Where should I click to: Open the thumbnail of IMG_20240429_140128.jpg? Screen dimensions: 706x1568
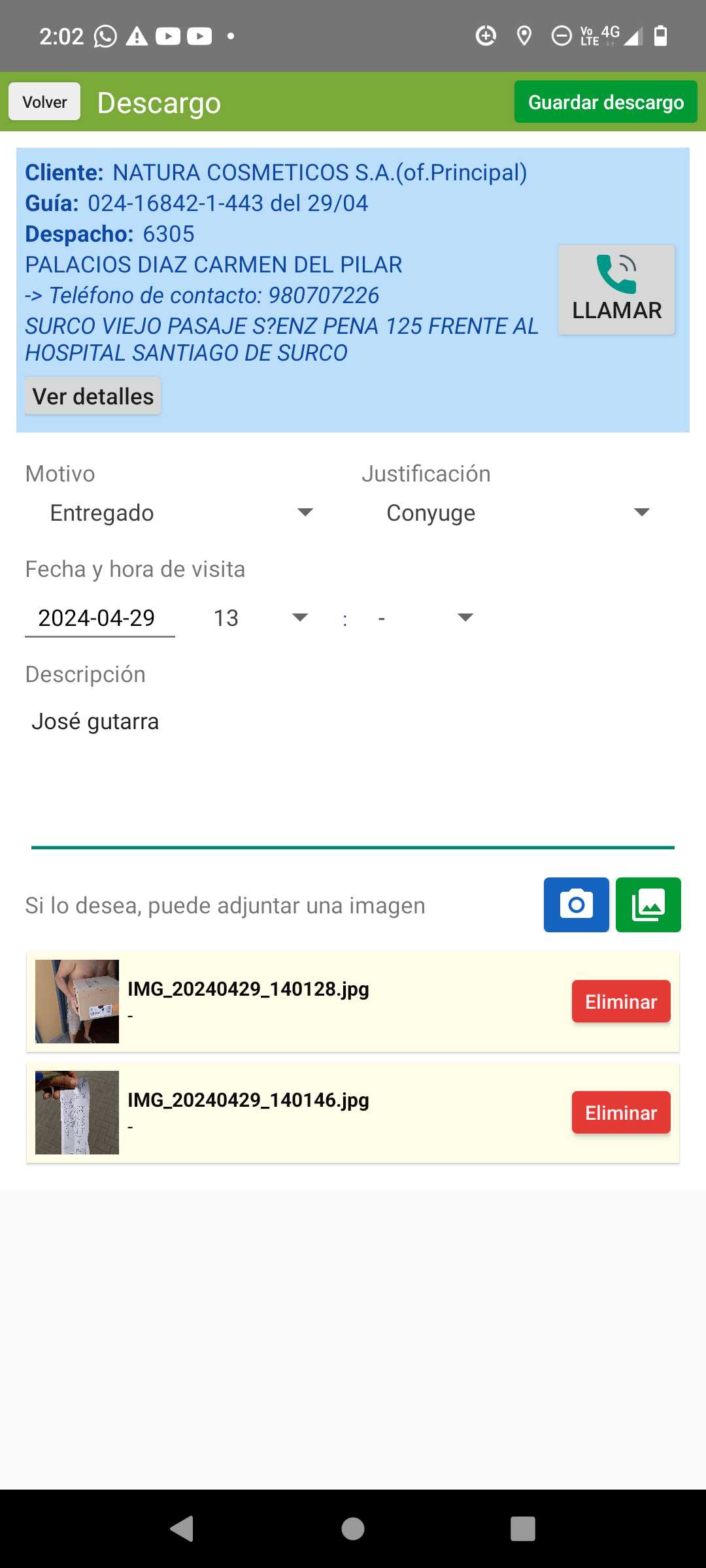pyautogui.click(x=77, y=1002)
